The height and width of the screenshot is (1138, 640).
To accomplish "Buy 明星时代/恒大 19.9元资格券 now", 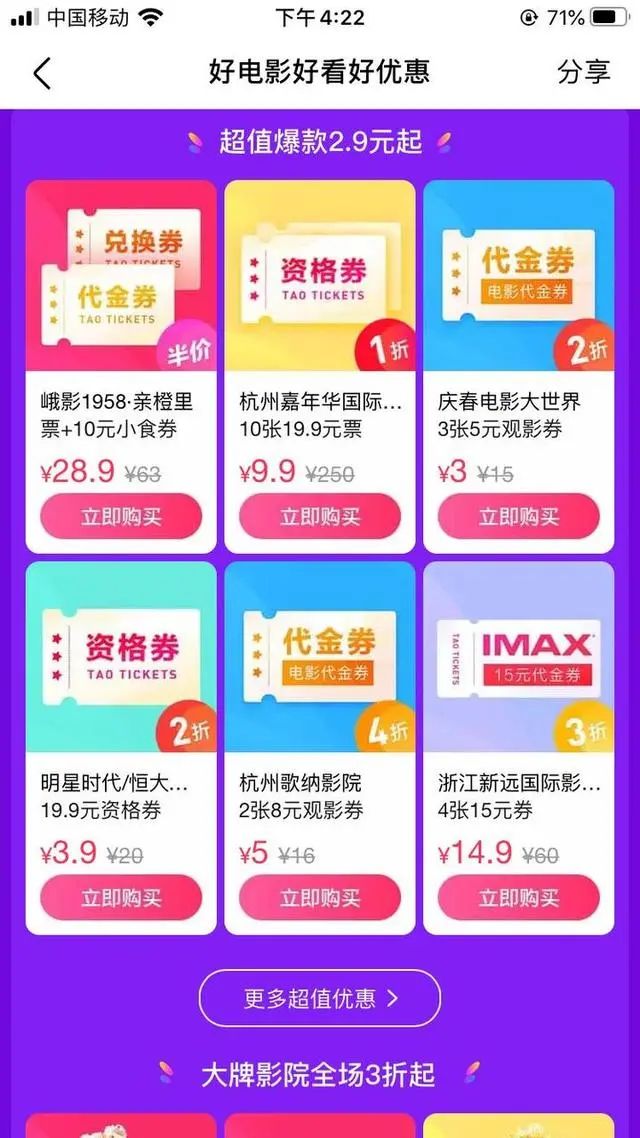I will [x=121, y=898].
